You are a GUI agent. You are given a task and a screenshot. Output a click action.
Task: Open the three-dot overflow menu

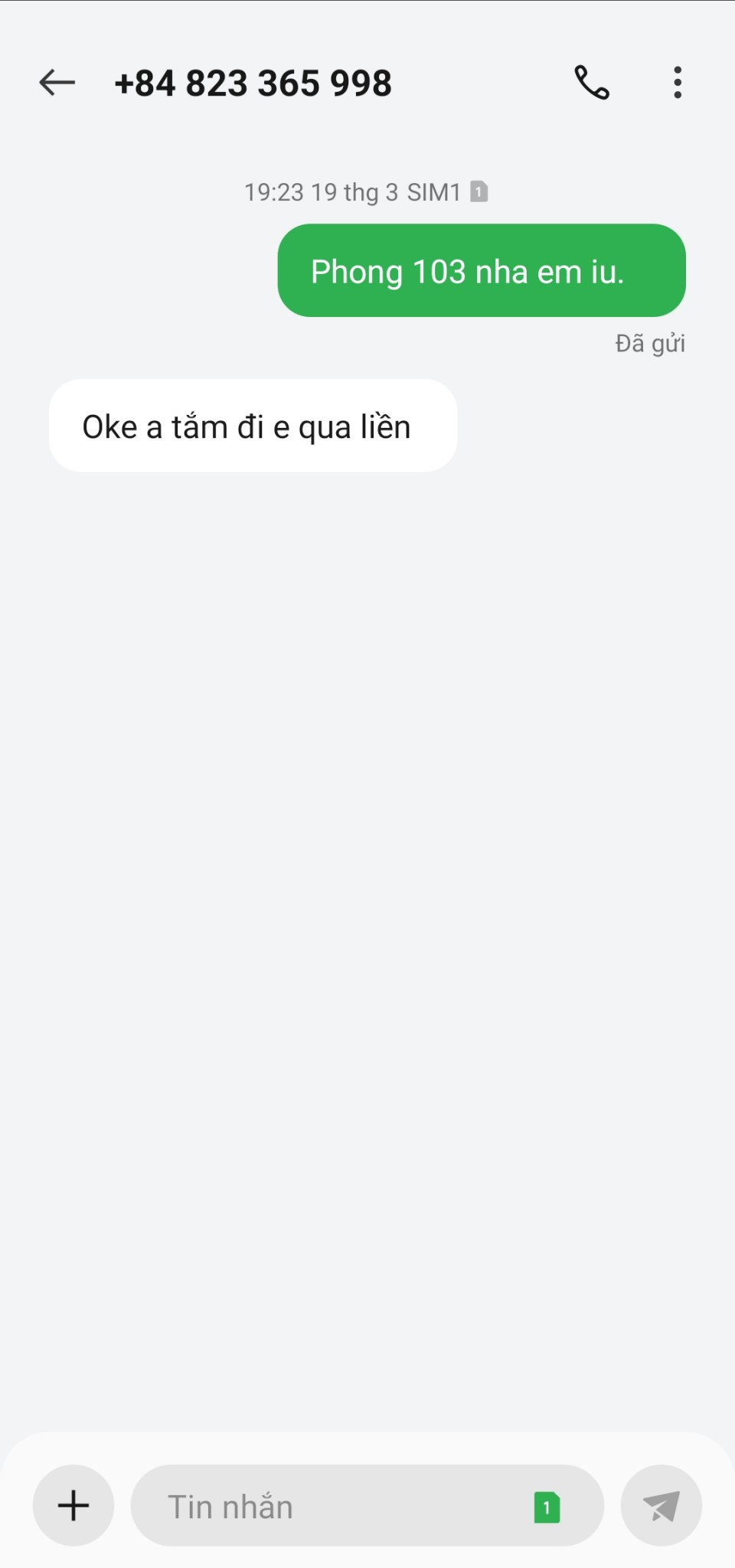(678, 83)
